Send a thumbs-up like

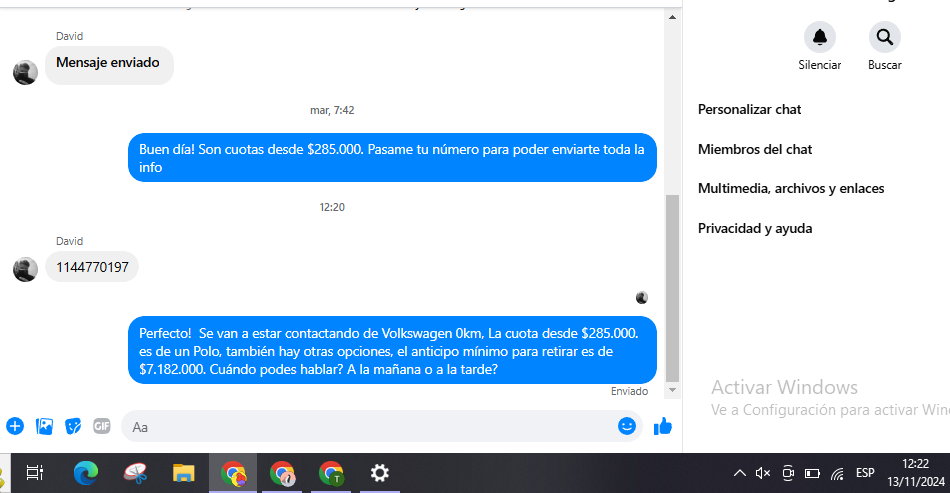coord(662,426)
